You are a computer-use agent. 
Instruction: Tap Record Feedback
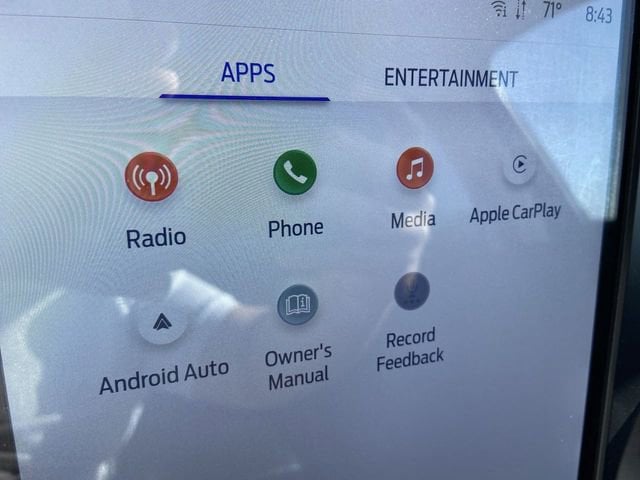pos(411,291)
